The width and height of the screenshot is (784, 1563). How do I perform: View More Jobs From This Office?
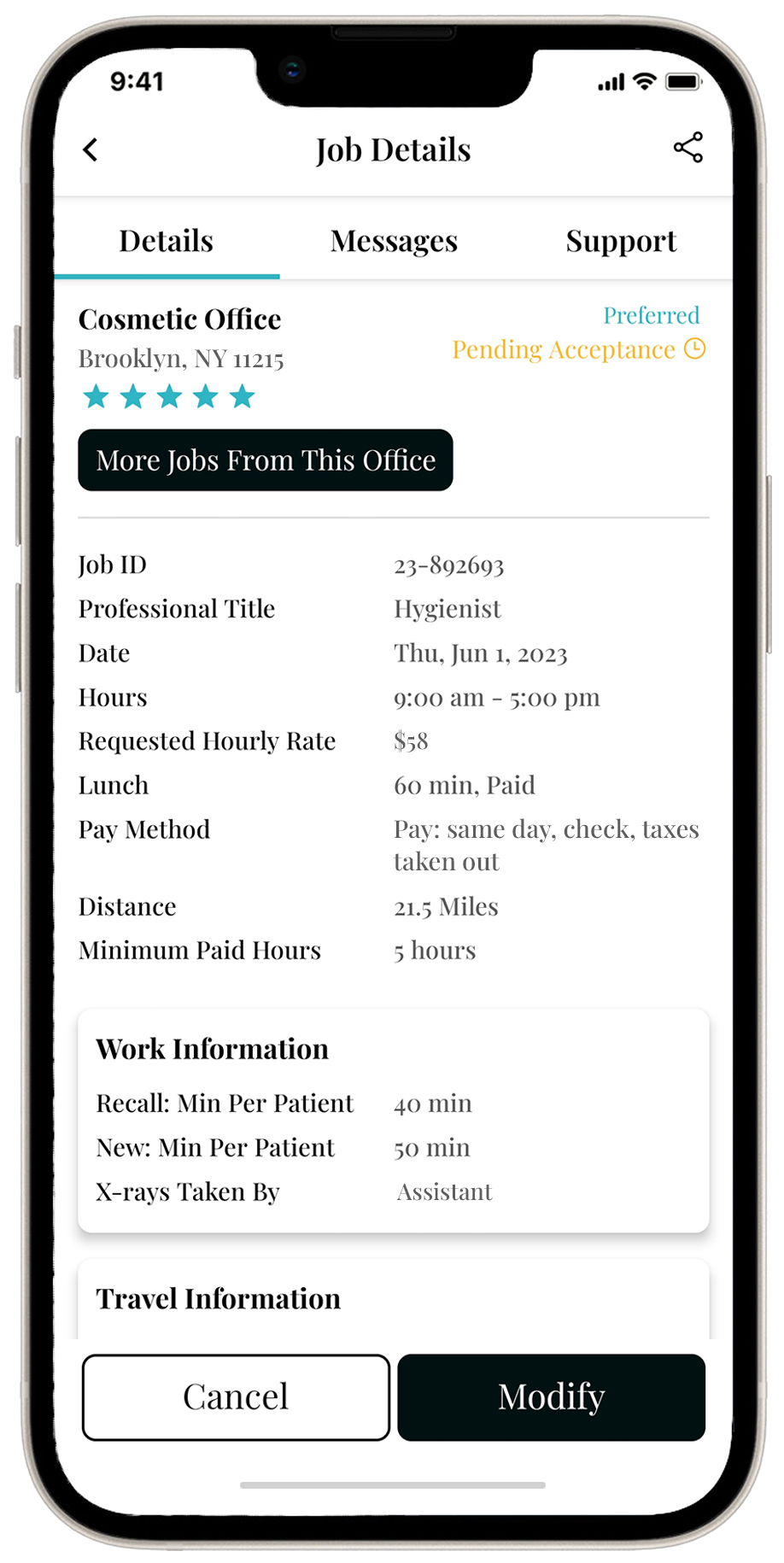(x=266, y=460)
